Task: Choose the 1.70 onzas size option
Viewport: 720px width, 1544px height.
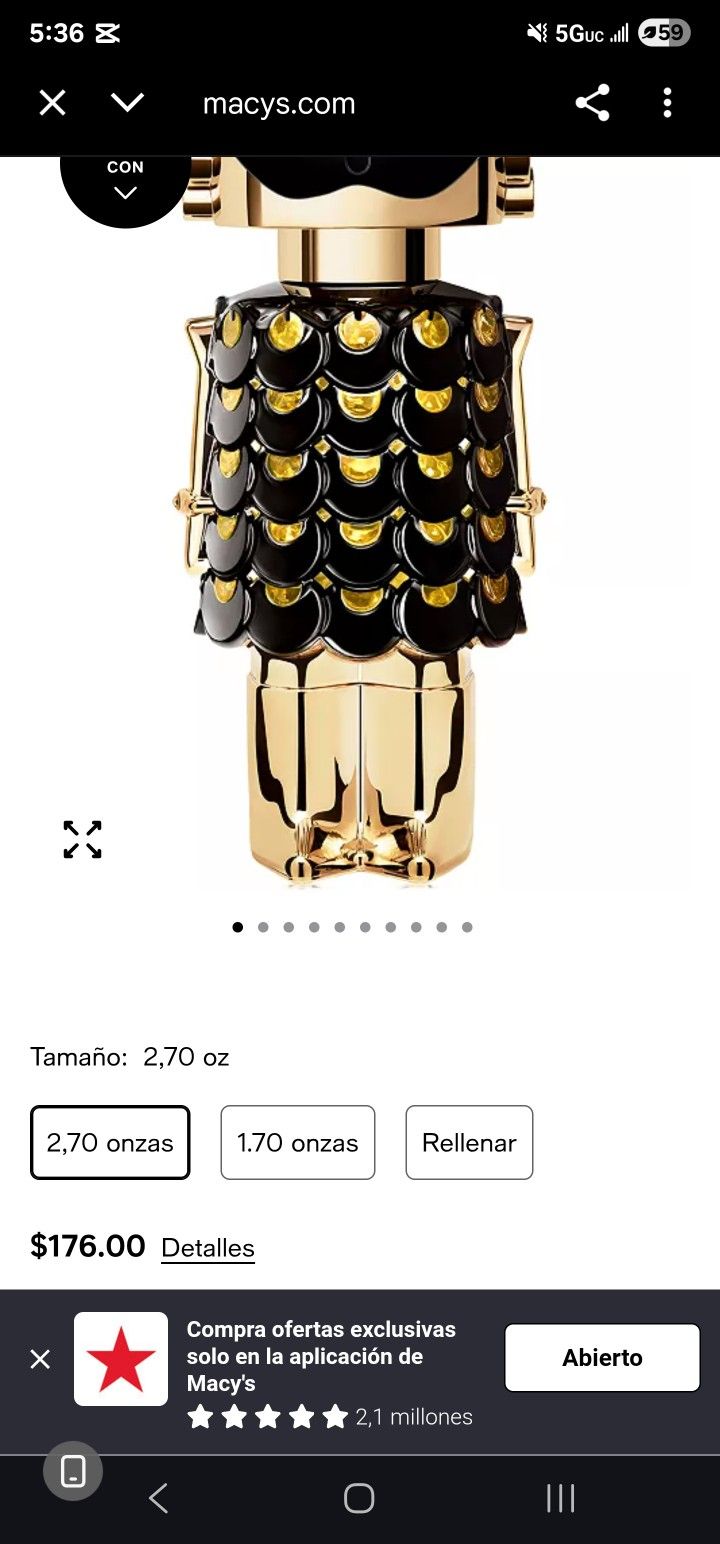Action: (298, 1142)
